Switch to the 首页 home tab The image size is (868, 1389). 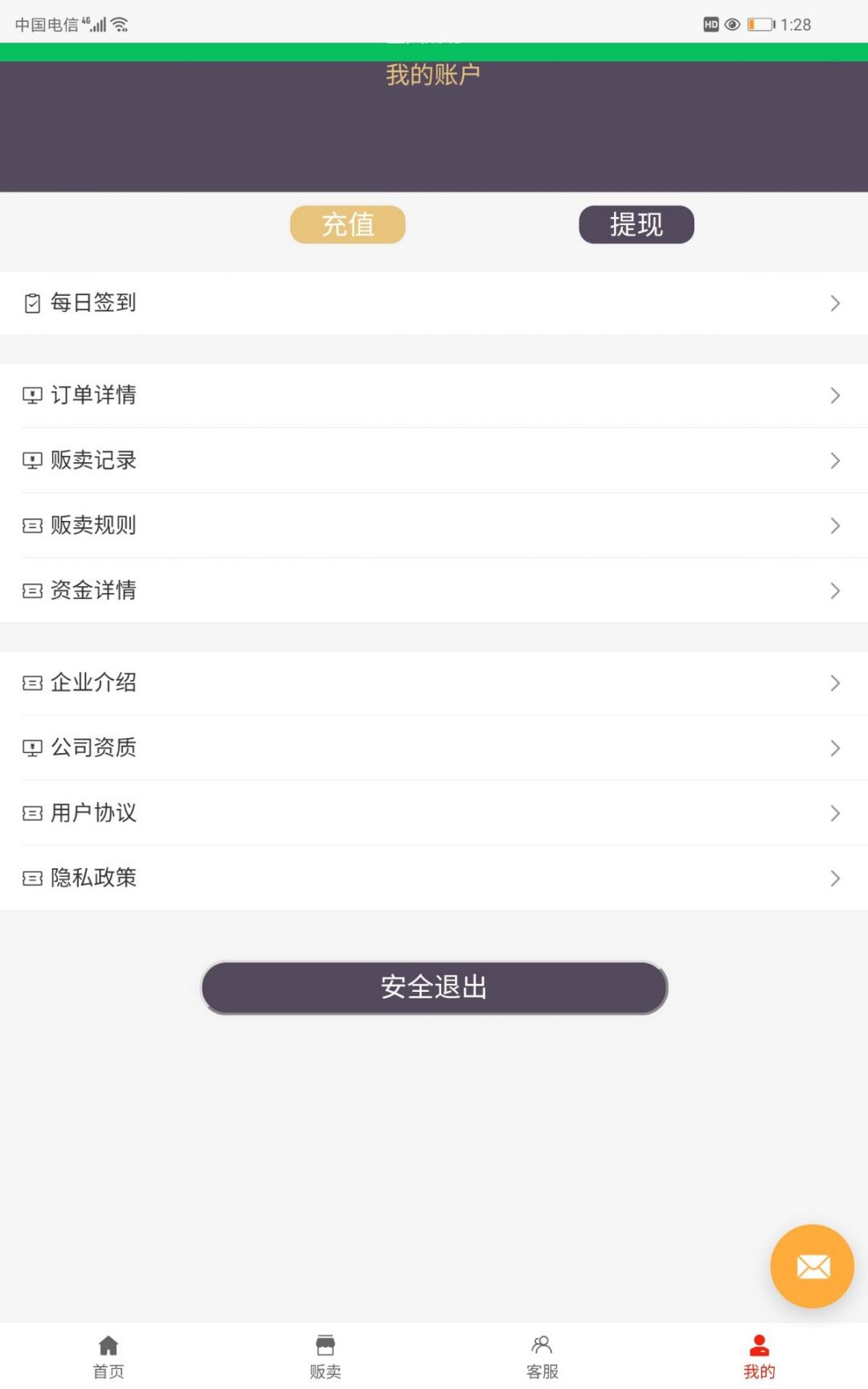[108, 1357]
